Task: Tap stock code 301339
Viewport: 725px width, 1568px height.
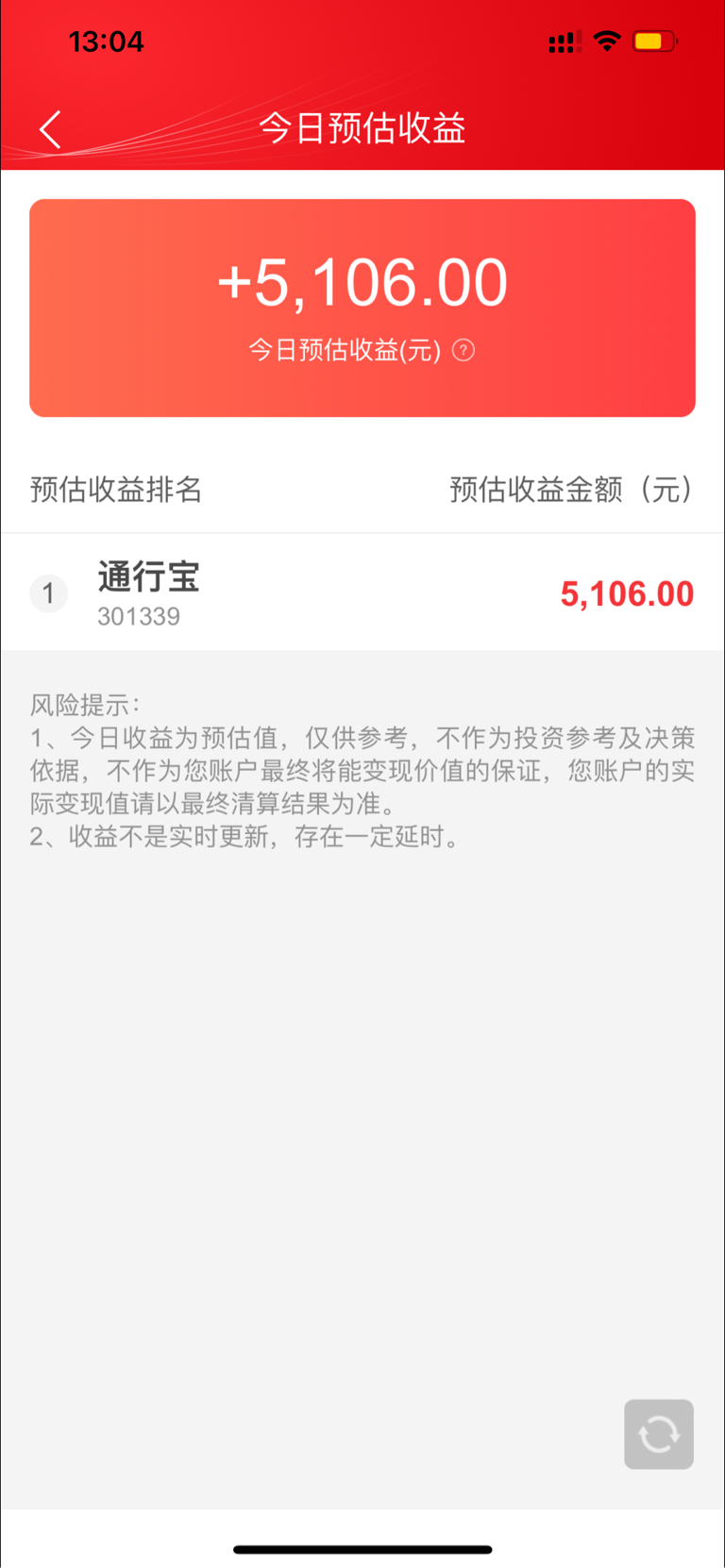Action: (x=139, y=616)
